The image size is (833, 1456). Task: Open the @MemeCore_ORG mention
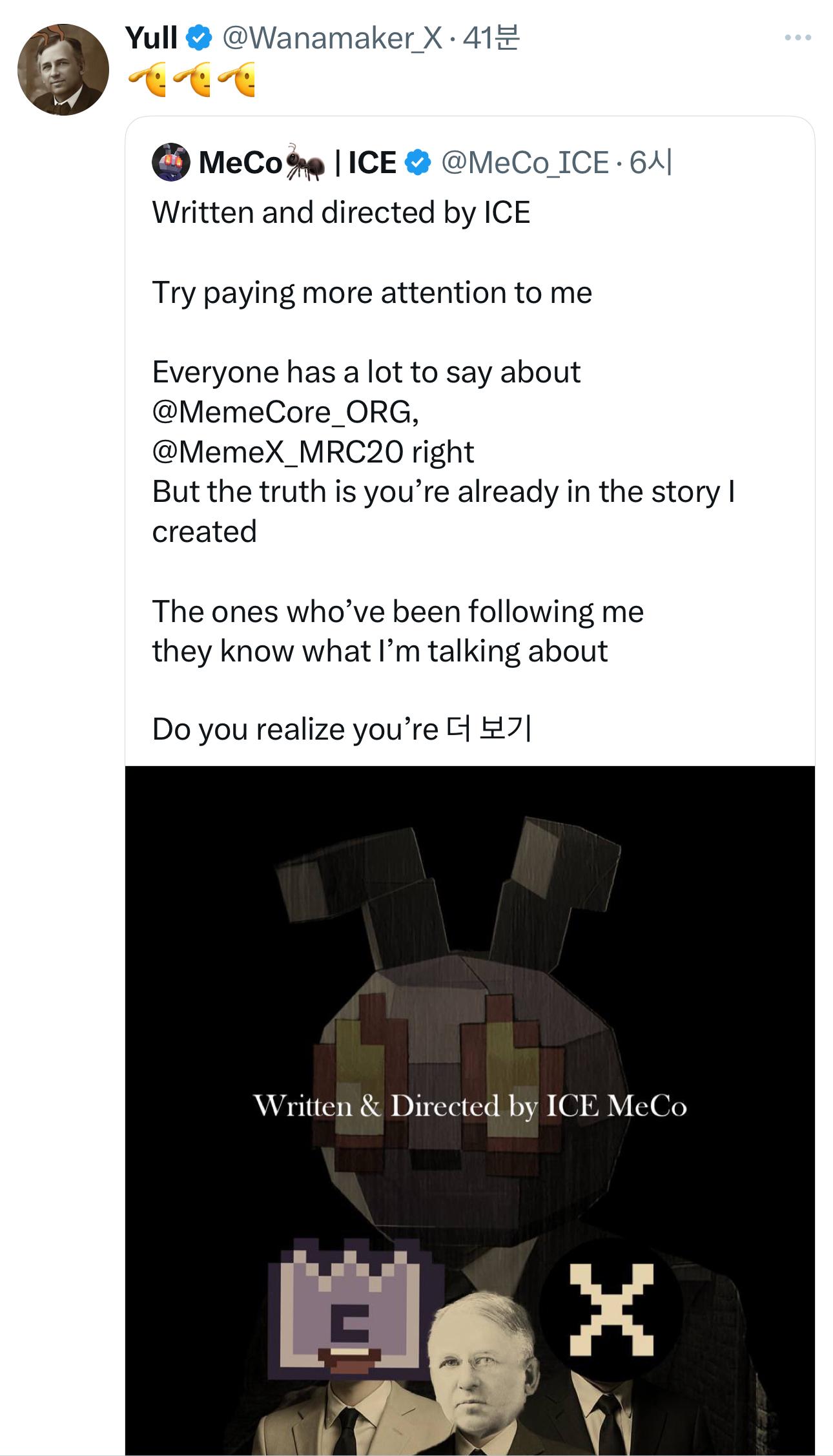pyautogui.click(x=284, y=412)
